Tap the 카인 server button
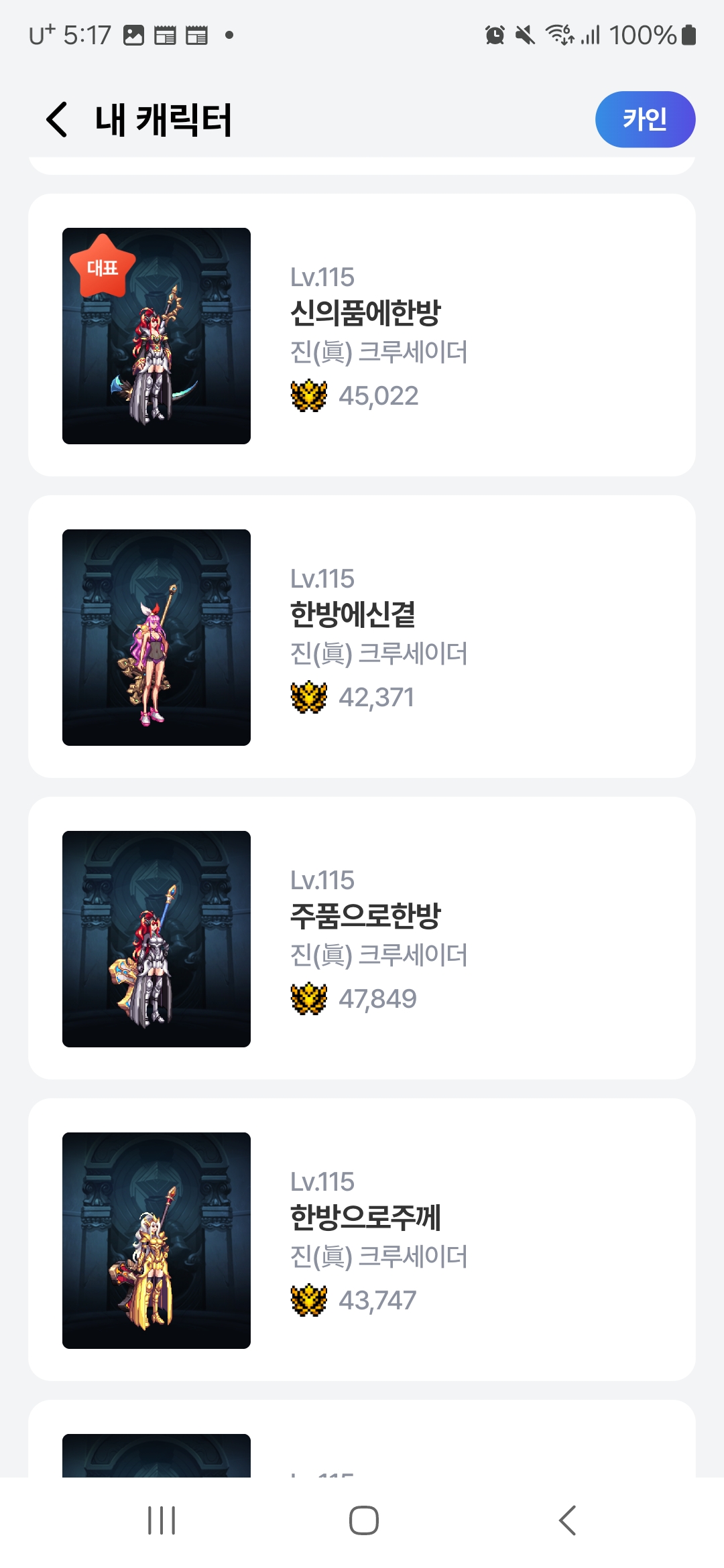This screenshot has width=724, height=1568. tap(644, 119)
